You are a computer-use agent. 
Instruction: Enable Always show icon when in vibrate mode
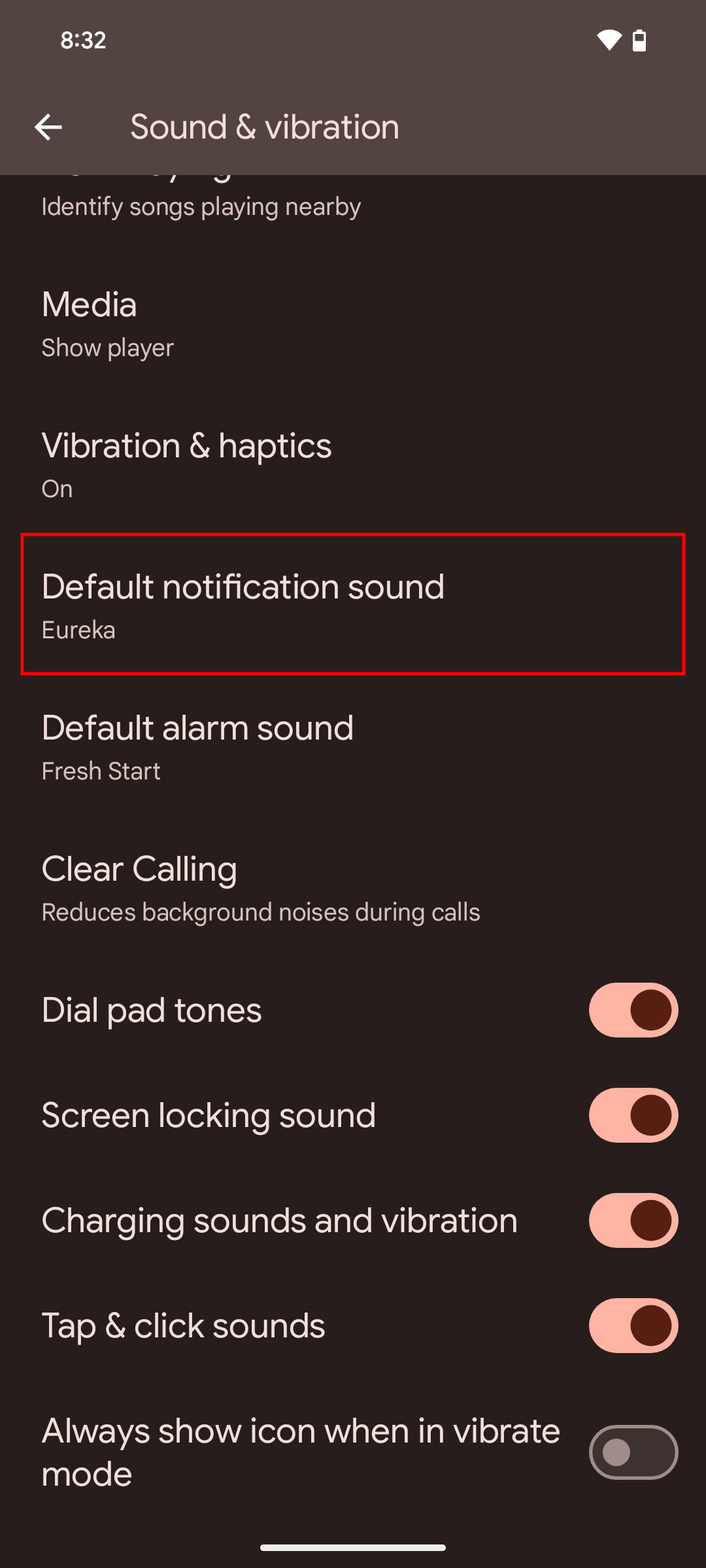point(633,1452)
